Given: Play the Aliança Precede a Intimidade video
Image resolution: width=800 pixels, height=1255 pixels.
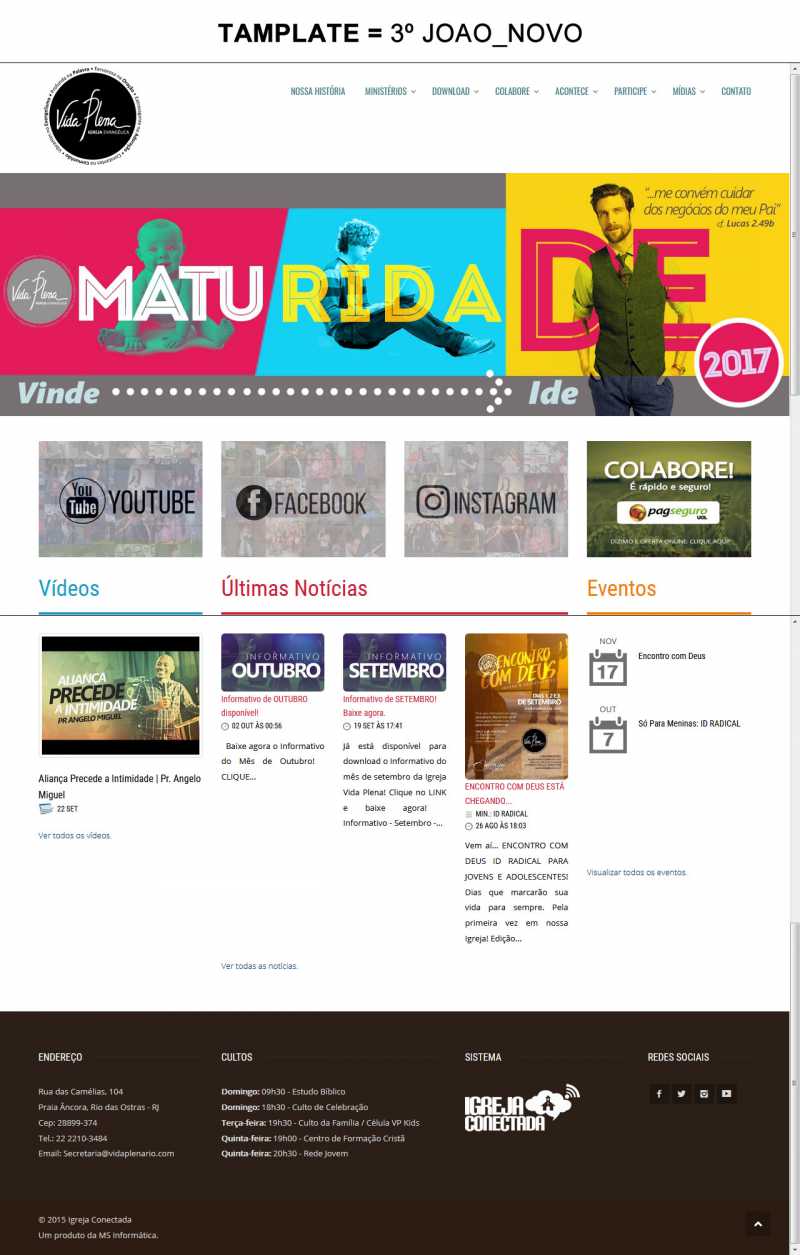Looking at the screenshot, I should pyautogui.click(x=120, y=695).
